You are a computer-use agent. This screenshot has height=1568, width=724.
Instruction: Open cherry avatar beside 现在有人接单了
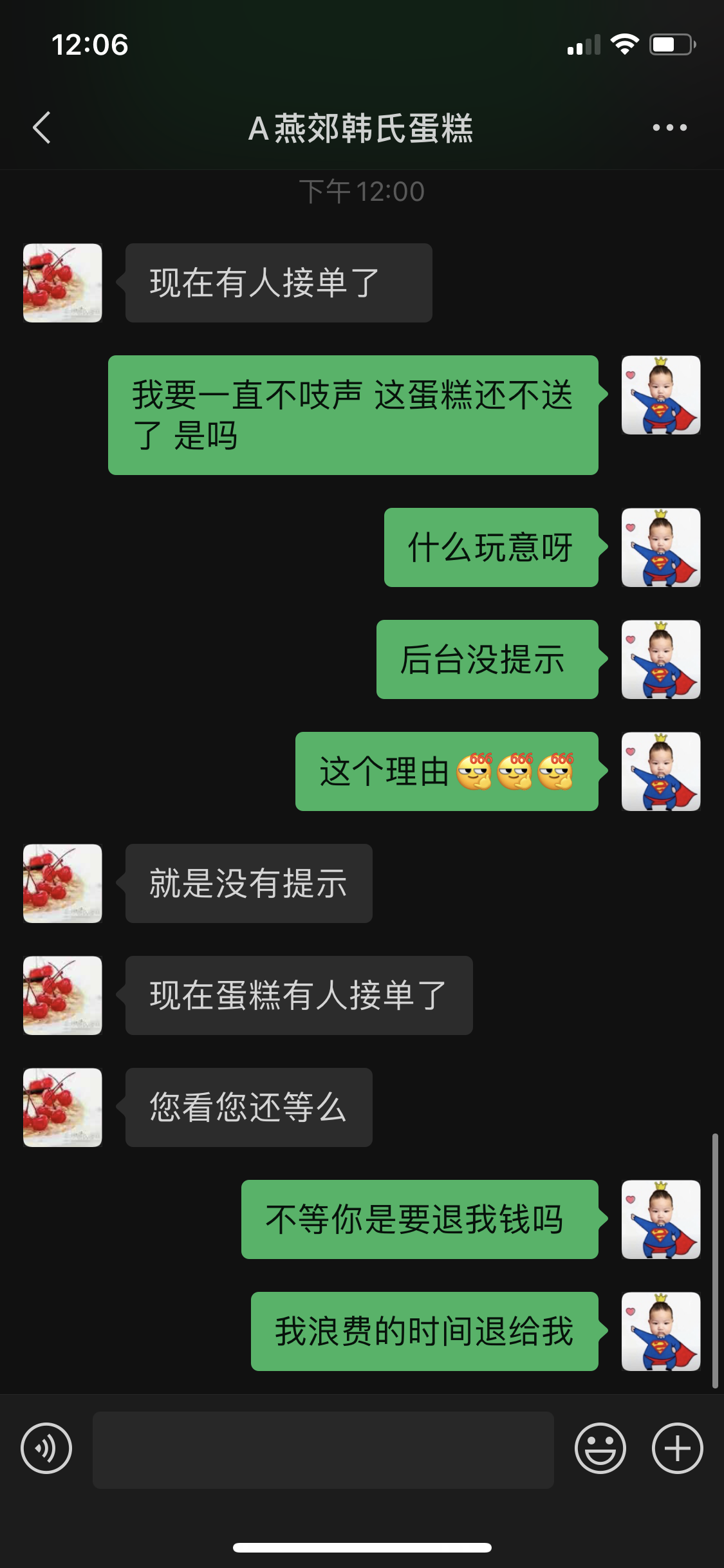[x=62, y=283]
